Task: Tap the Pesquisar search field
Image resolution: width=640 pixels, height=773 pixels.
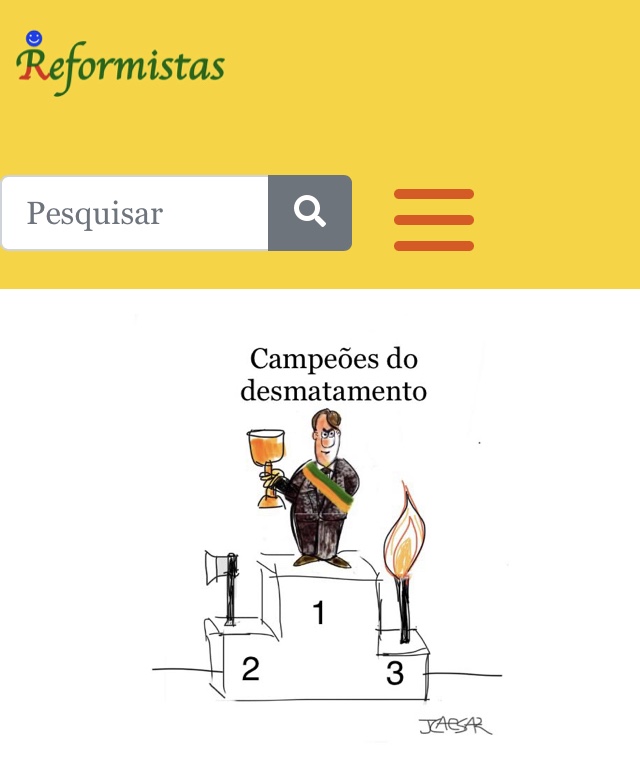Action: (135, 213)
